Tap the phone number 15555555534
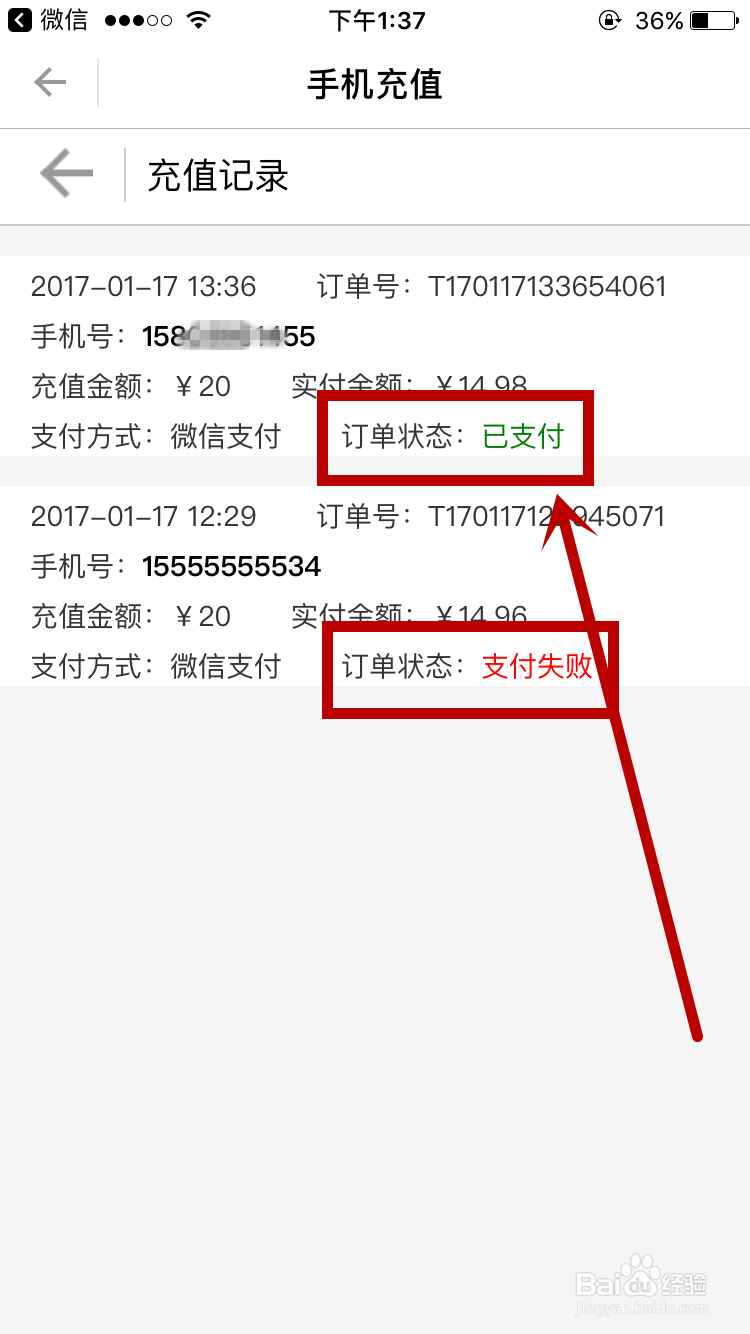 pyautogui.click(x=231, y=567)
